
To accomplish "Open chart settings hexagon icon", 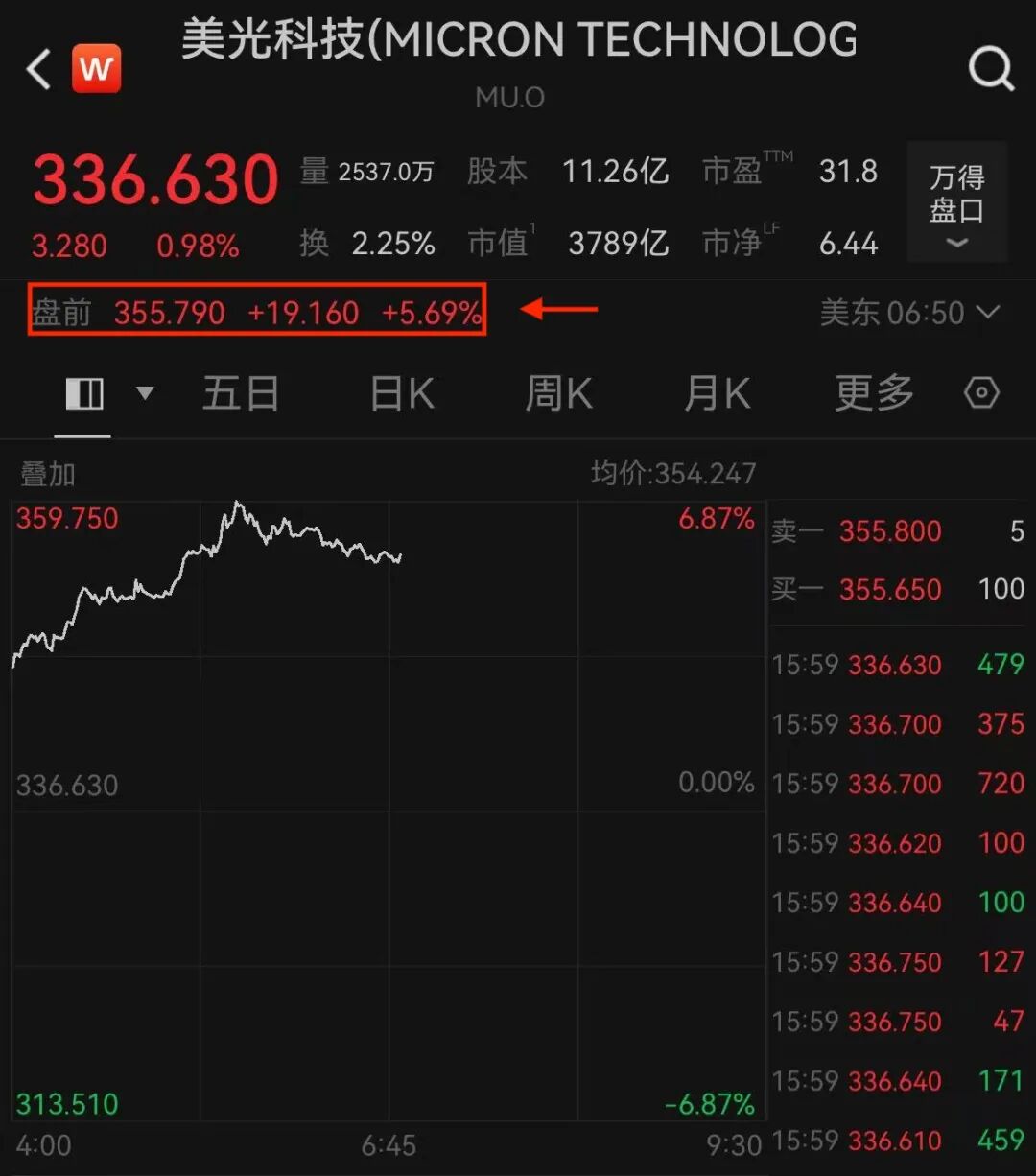I will 981,393.
